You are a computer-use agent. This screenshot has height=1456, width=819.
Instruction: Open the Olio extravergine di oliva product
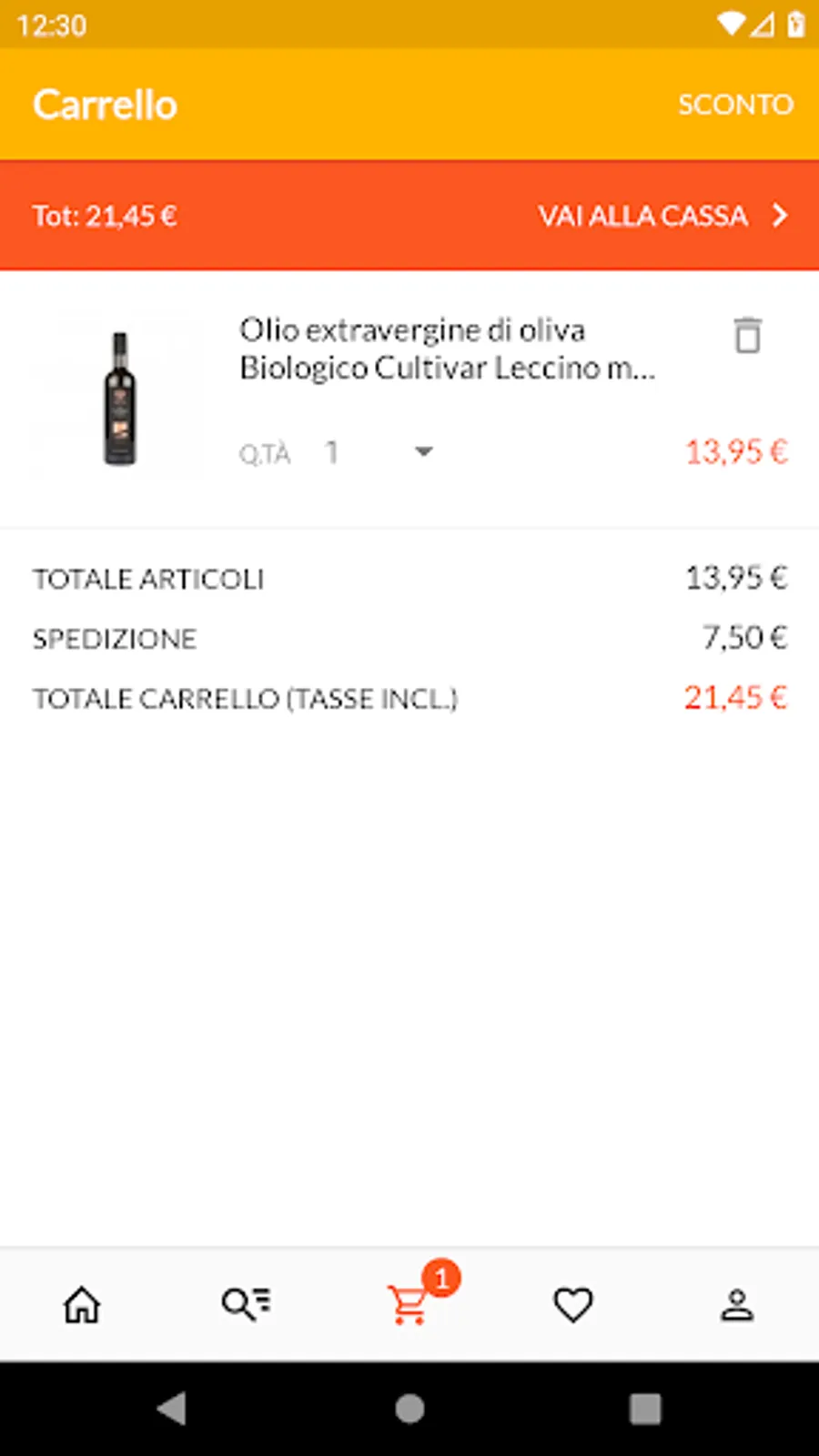coord(446,349)
